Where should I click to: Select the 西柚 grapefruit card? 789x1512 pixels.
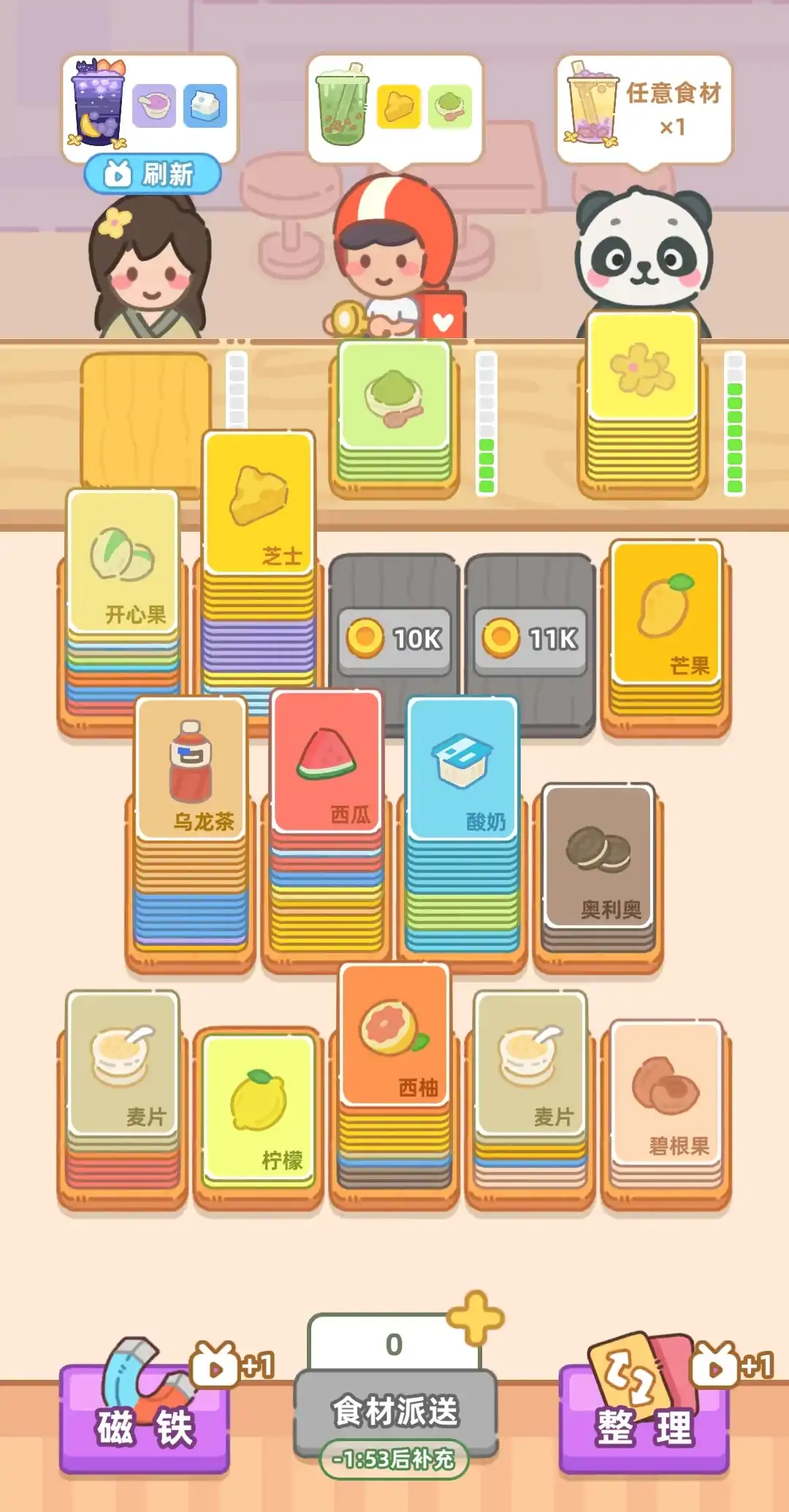pyautogui.click(x=394, y=1033)
